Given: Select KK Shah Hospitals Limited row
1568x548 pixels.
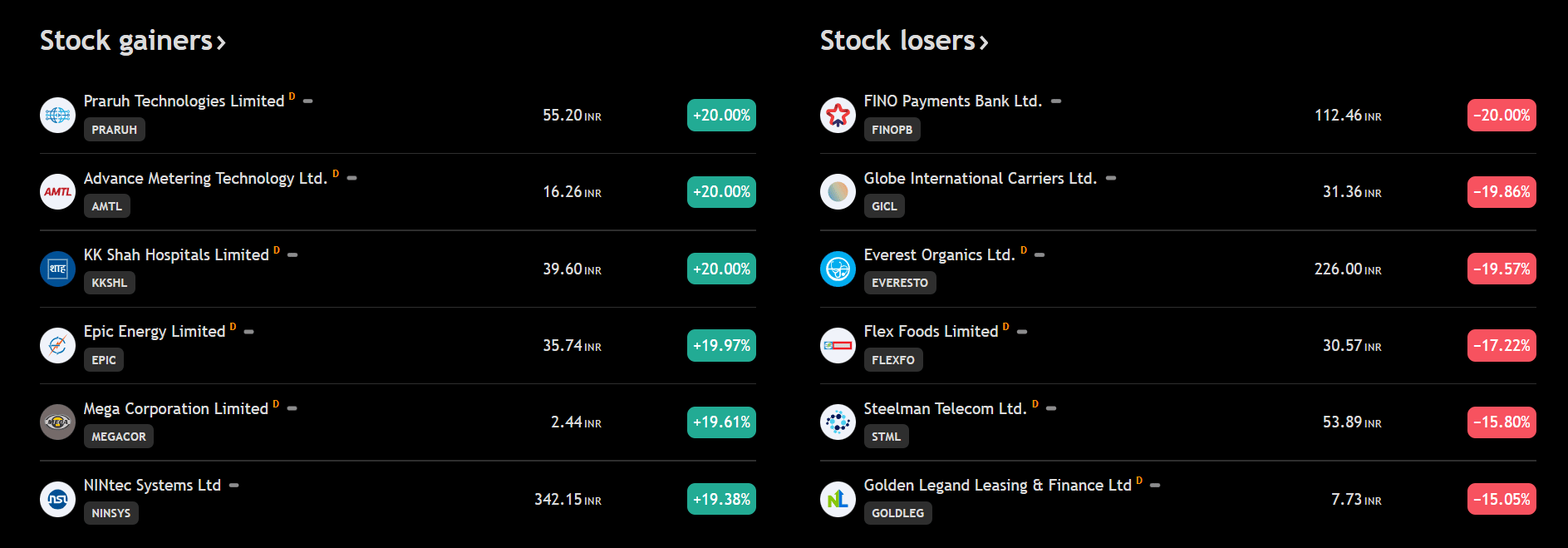Looking at the screenshot, I should pyautogui.click(x=176, y=255).
